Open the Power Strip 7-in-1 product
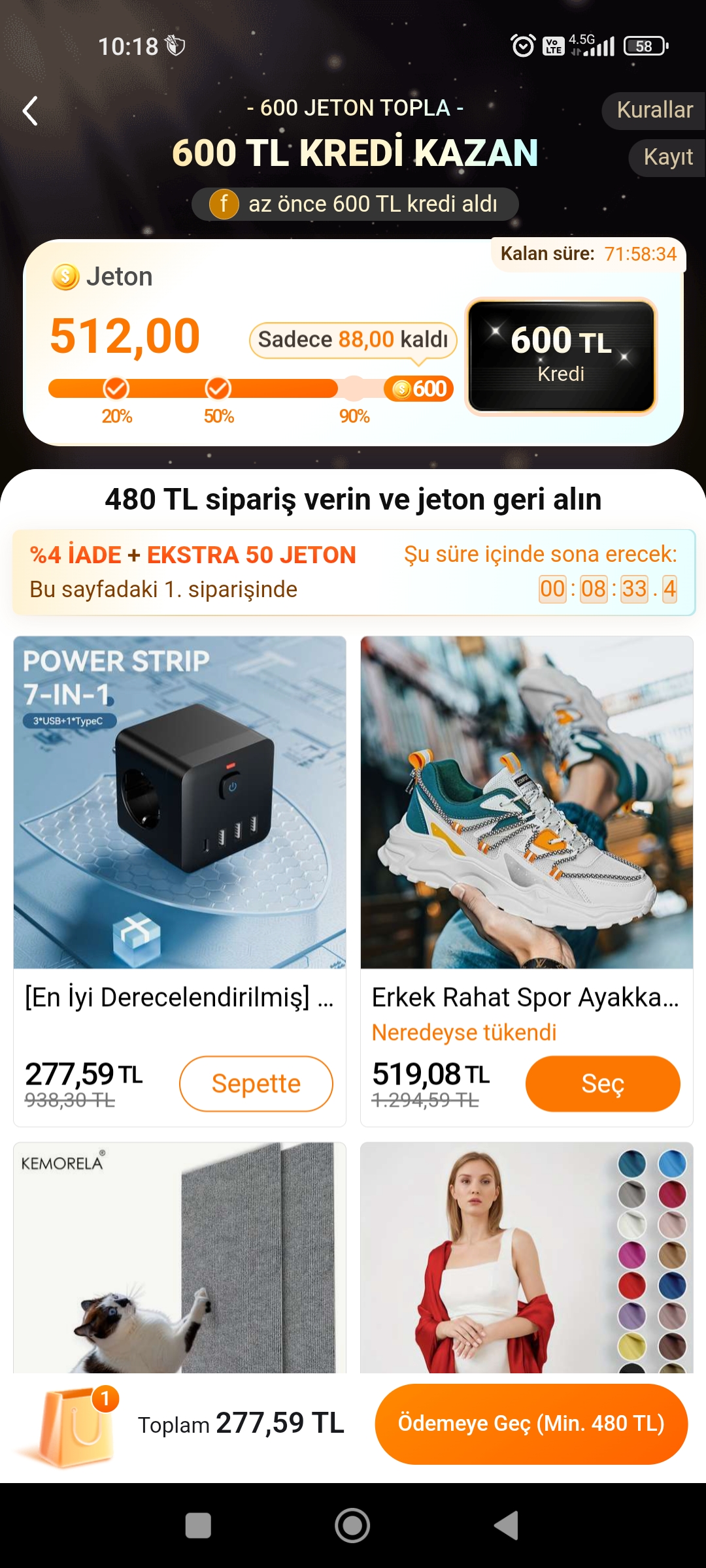706x1568 pixels. pyautogui.click(x=180, y=802)
